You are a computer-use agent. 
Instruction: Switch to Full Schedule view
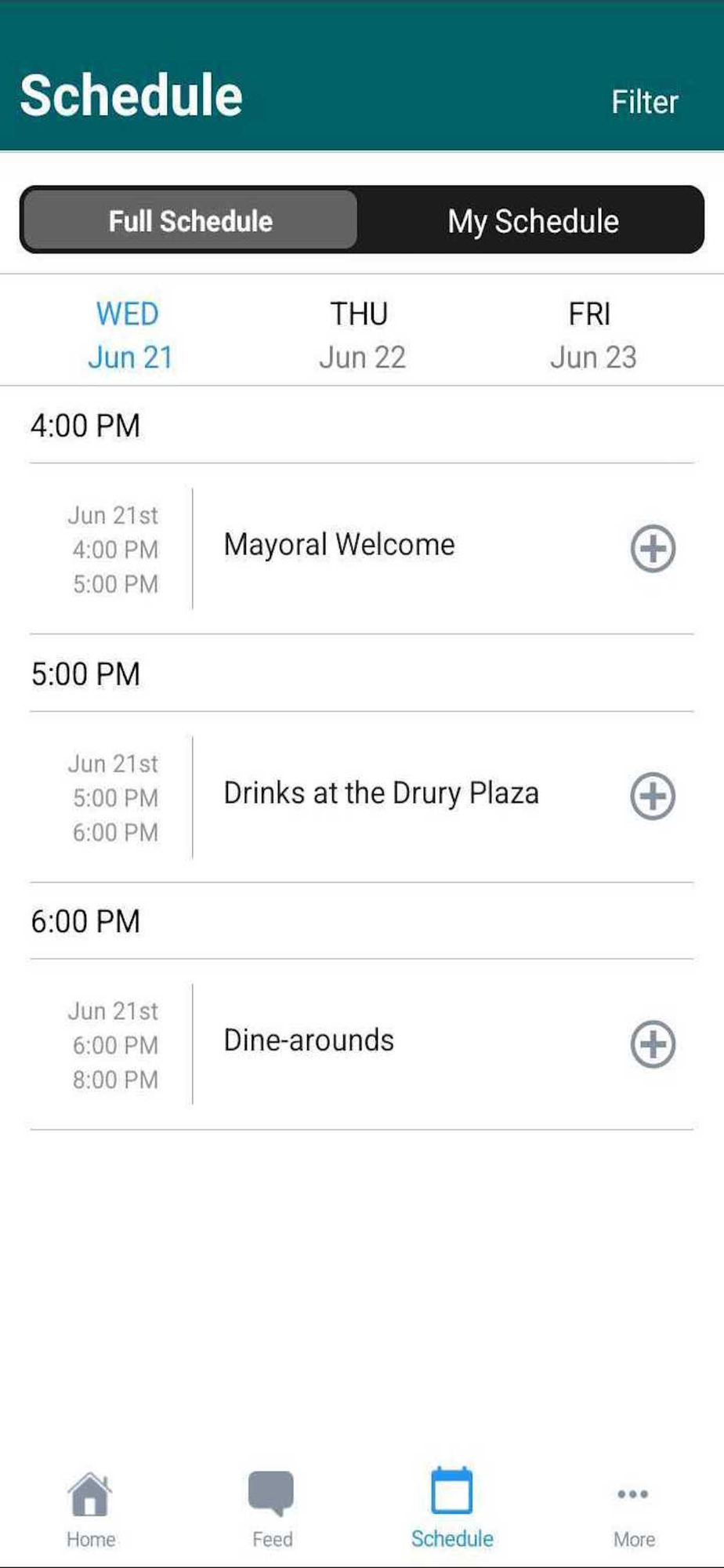pos(190,221)
